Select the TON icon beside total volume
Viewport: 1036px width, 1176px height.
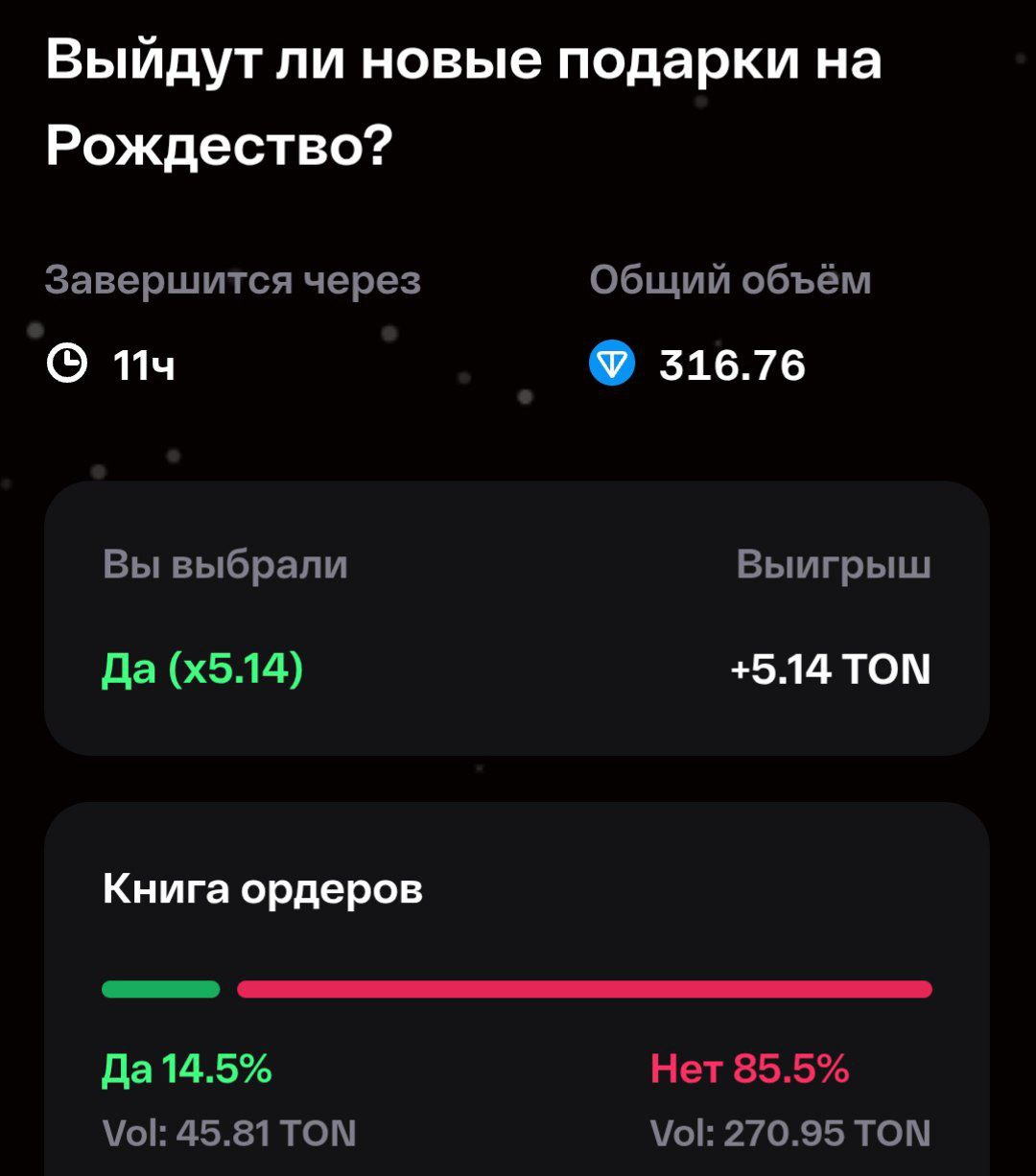point(613,364)
